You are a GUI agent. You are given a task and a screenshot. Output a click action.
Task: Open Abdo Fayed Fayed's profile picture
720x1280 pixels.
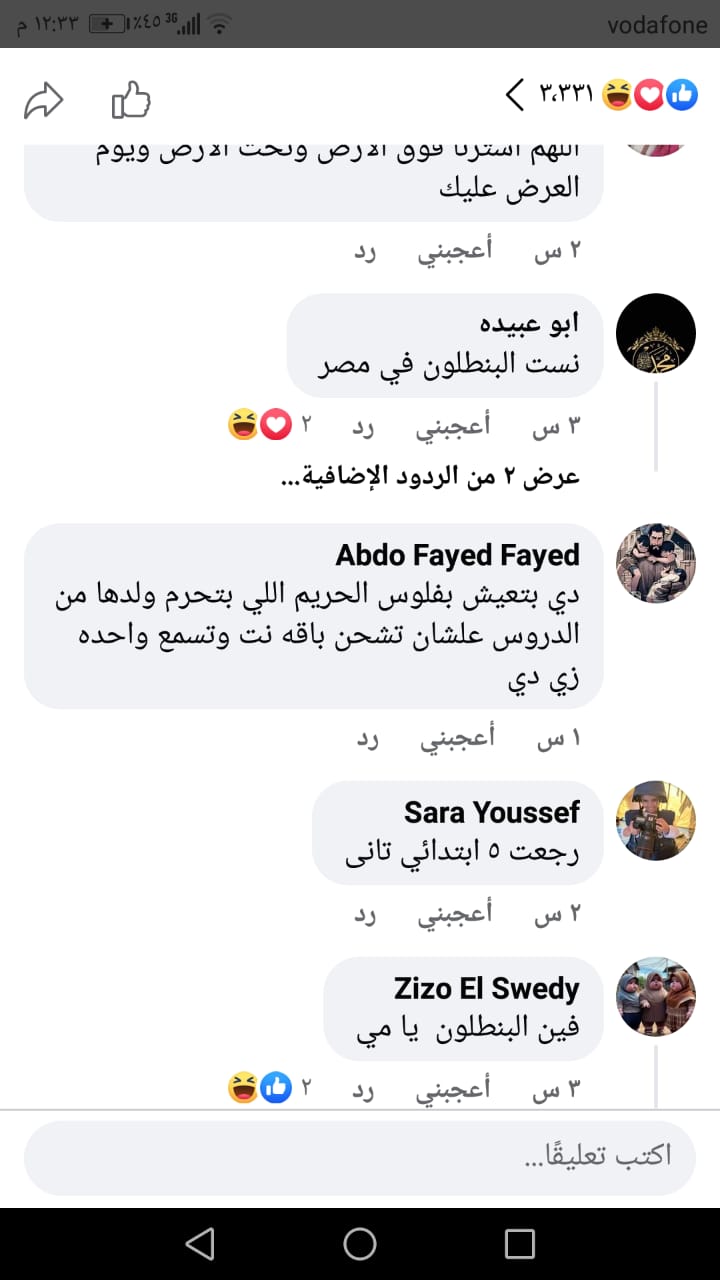pyautogui.click(x=655, y=563)
